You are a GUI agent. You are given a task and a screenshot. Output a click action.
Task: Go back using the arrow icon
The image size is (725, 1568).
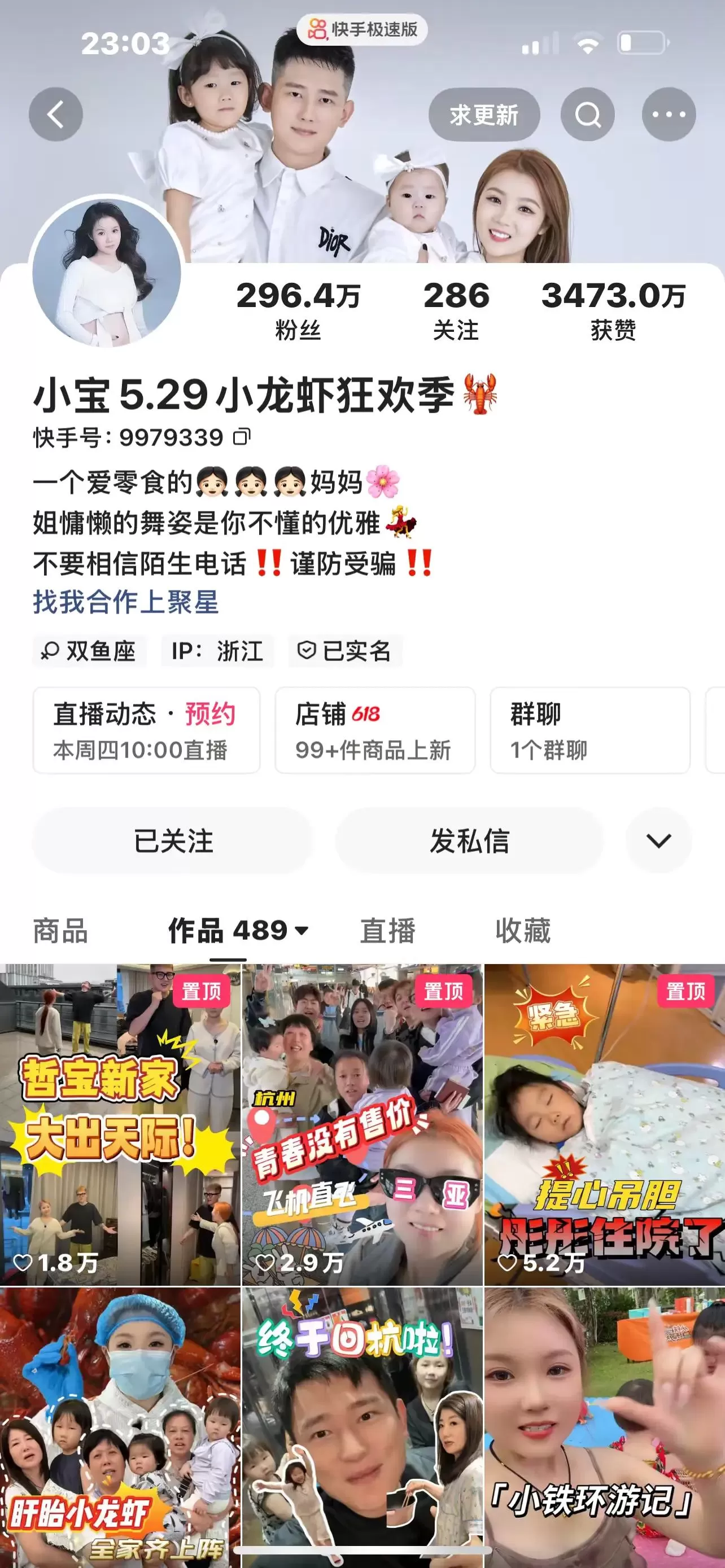(55, 115)
